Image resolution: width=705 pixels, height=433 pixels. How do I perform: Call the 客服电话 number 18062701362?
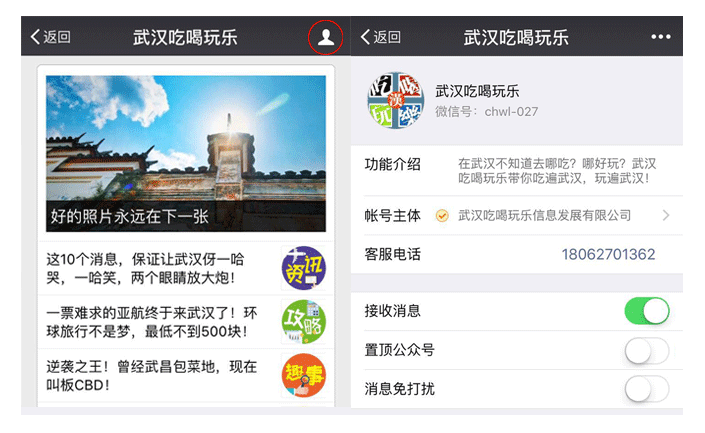tap(608, 254)
